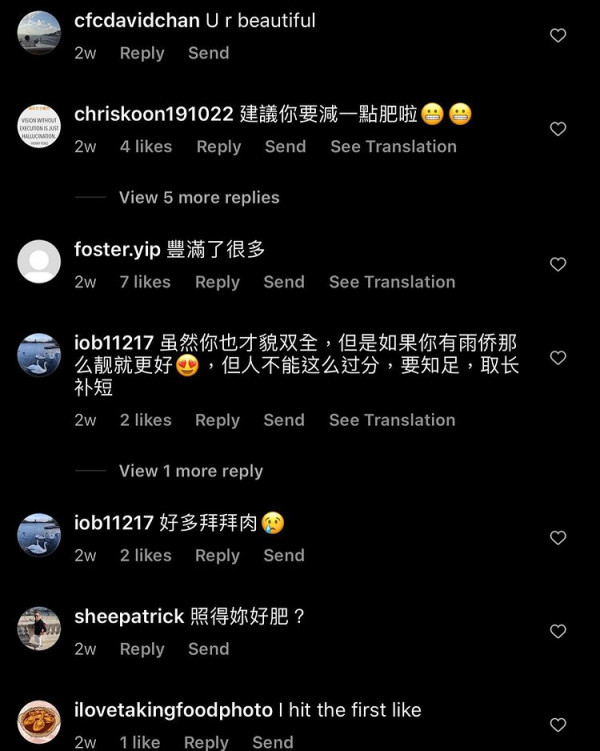The height and width of the screenshot is (751, 600).
Task: See translation of foster.yip's comment
Action: coord(392,282)
